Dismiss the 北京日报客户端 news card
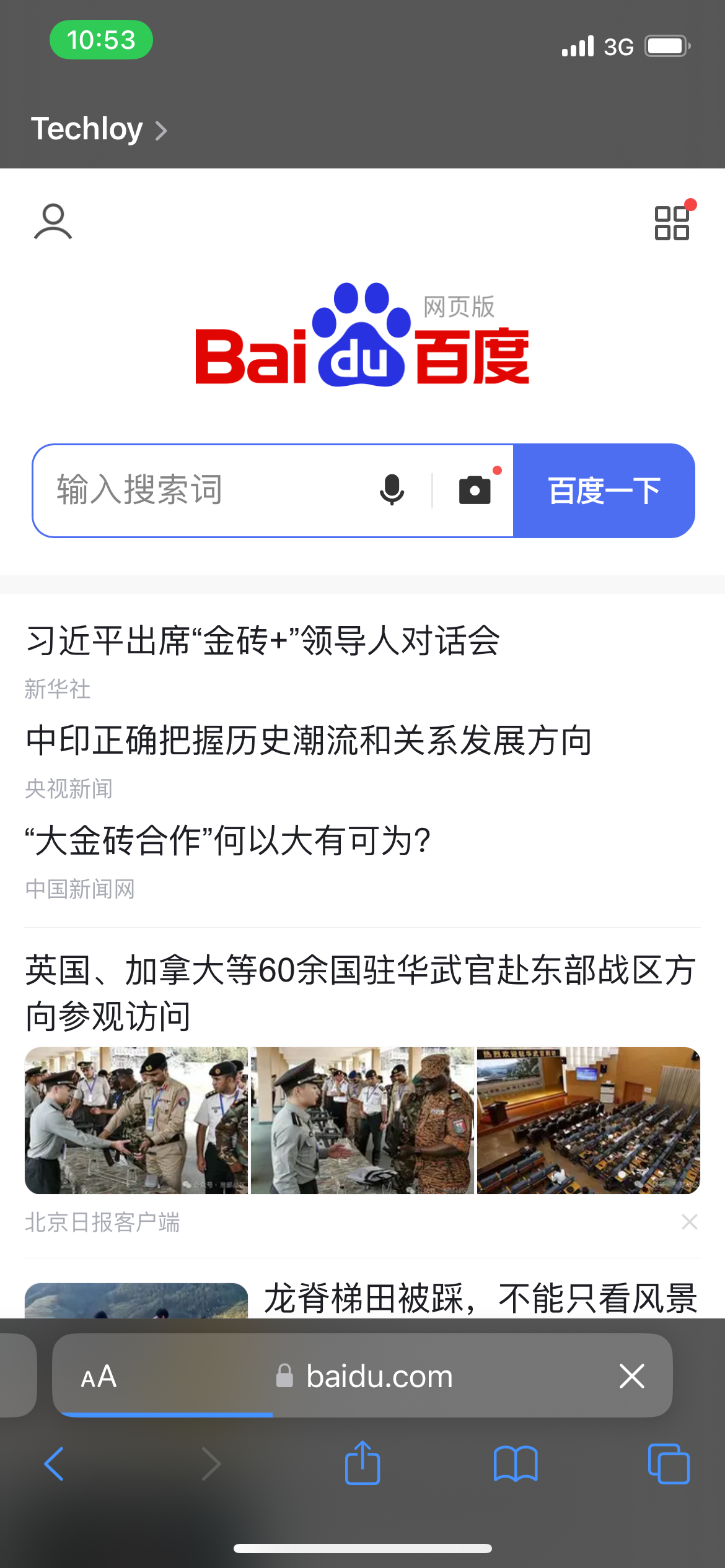 pyautogui.click(x=689, y=1222)
